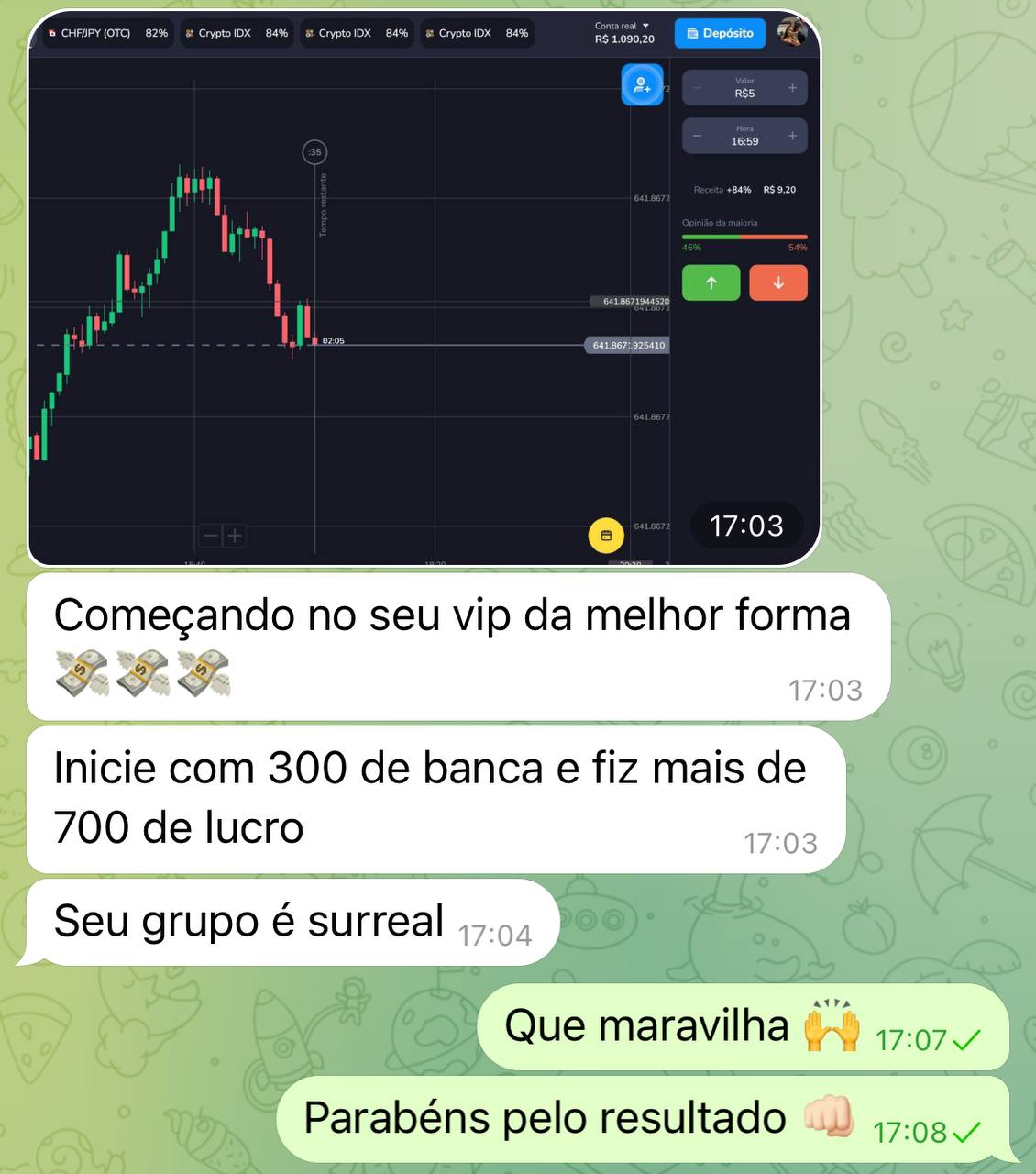
Task: Toggle the :35 countdown timer marker
Action: pyautogui.click(x=314, y=151)
